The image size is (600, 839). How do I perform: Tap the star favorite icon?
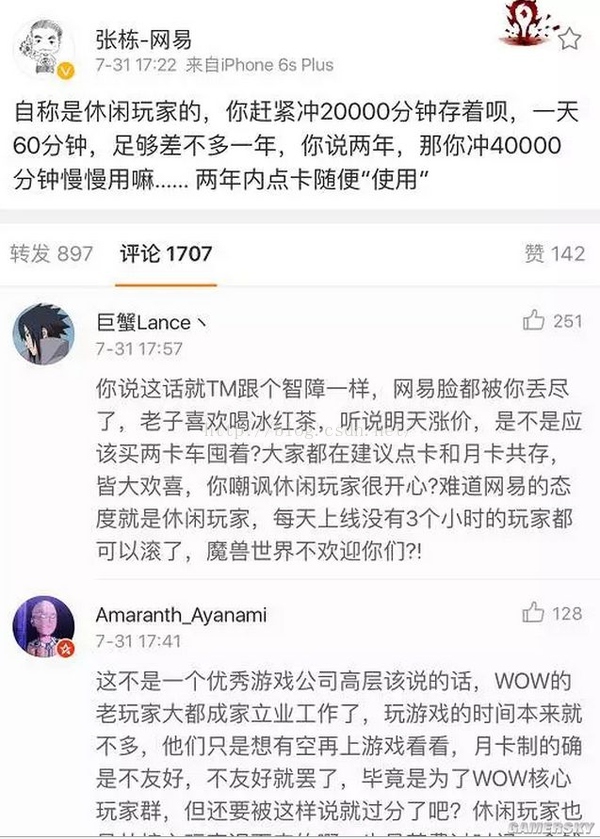coord(569,41)
